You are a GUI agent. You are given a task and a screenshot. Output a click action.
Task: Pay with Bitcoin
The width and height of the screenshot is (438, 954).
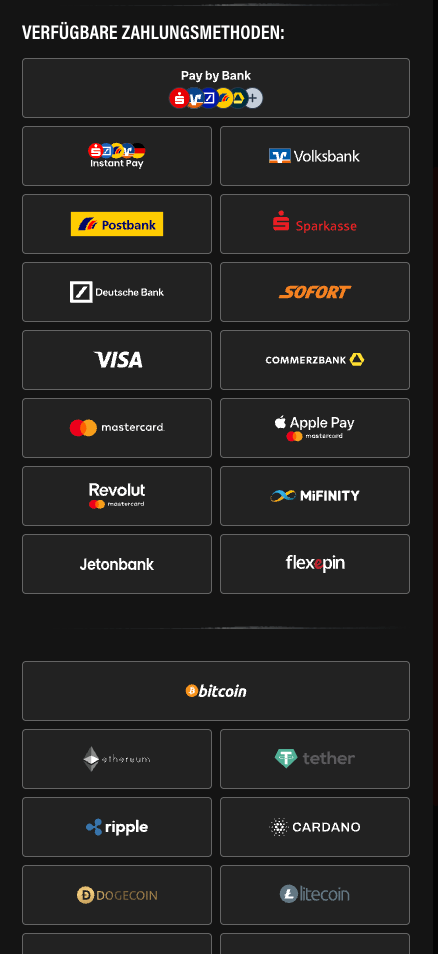tap(216, 691)
